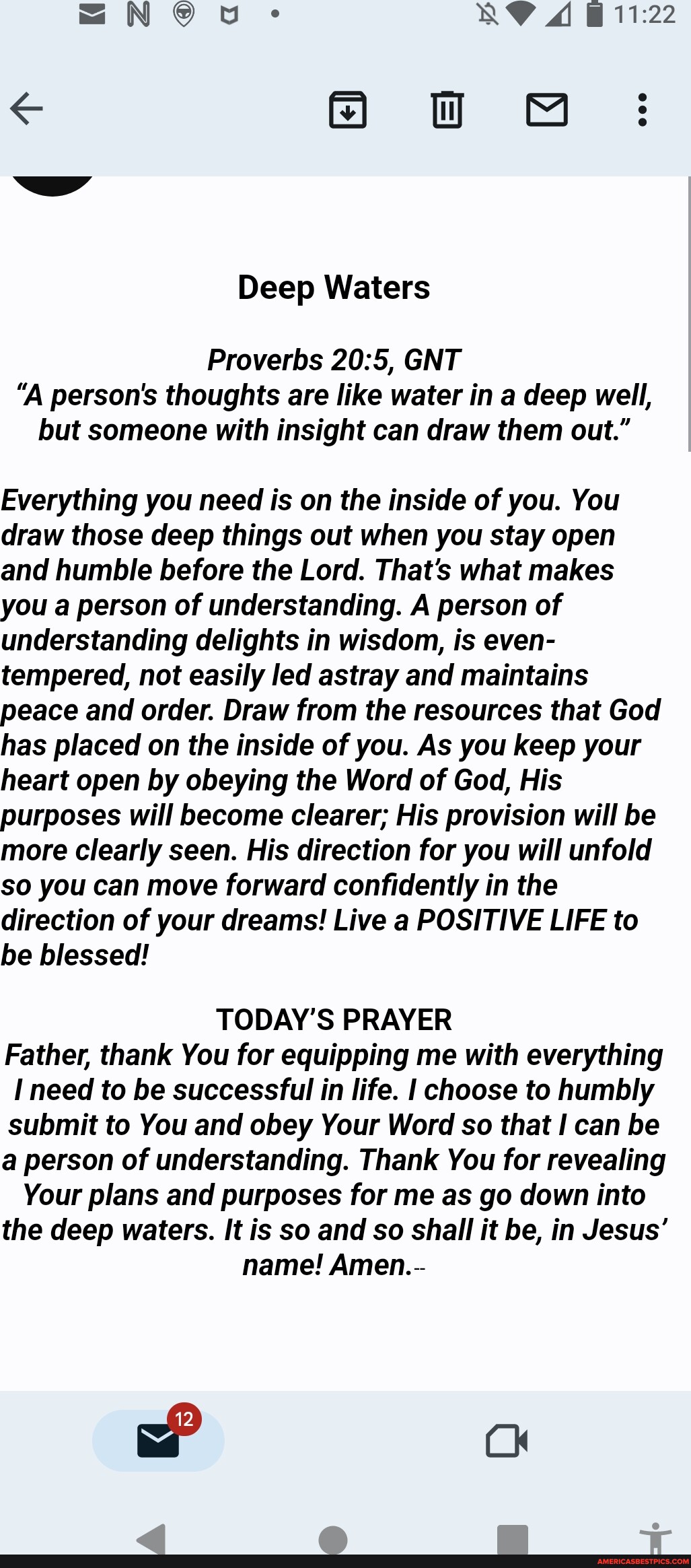Tap the system back button

click(x=152, y=1538)
